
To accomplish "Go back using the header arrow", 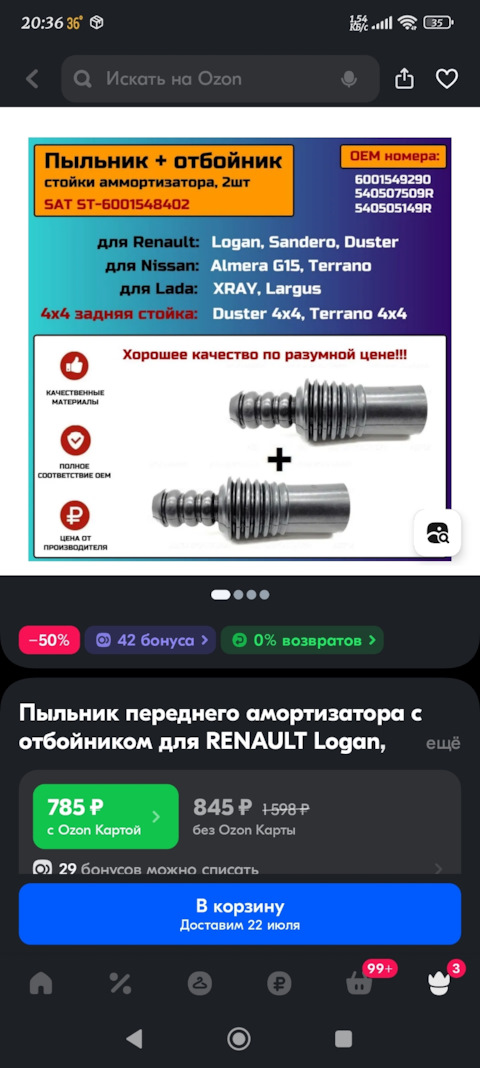I will (x=32, y=79).
